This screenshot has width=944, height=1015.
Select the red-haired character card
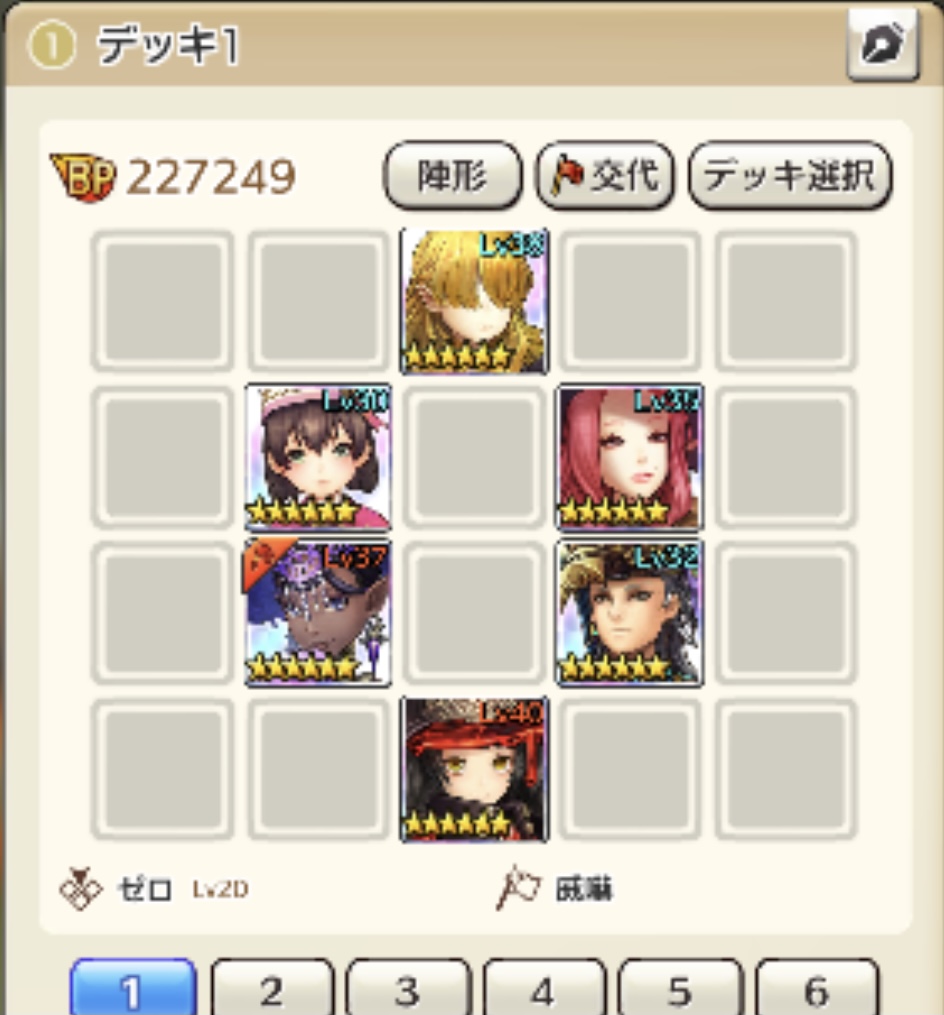(x=630, y=457)
